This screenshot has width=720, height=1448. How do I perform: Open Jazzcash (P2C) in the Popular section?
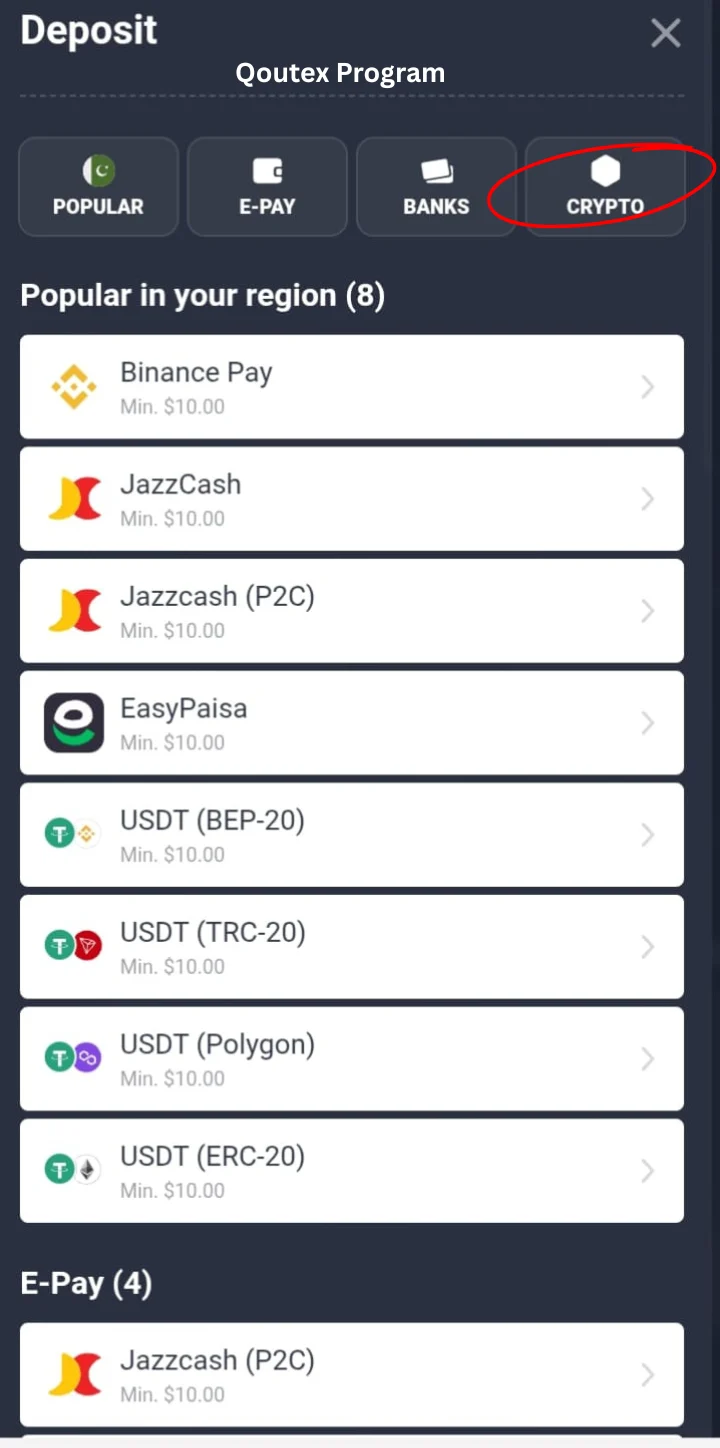coord(351,611)
